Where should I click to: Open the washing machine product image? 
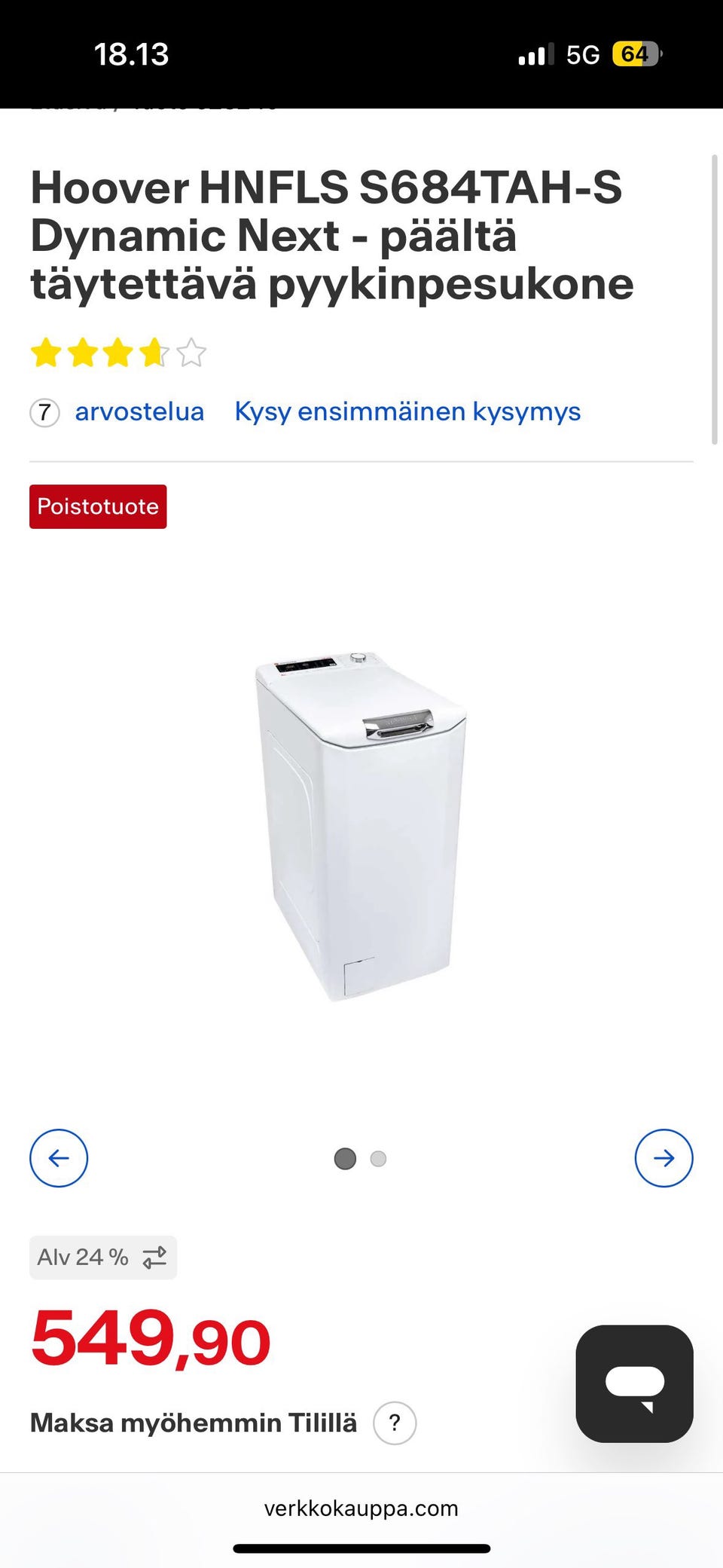pos(361,827)
